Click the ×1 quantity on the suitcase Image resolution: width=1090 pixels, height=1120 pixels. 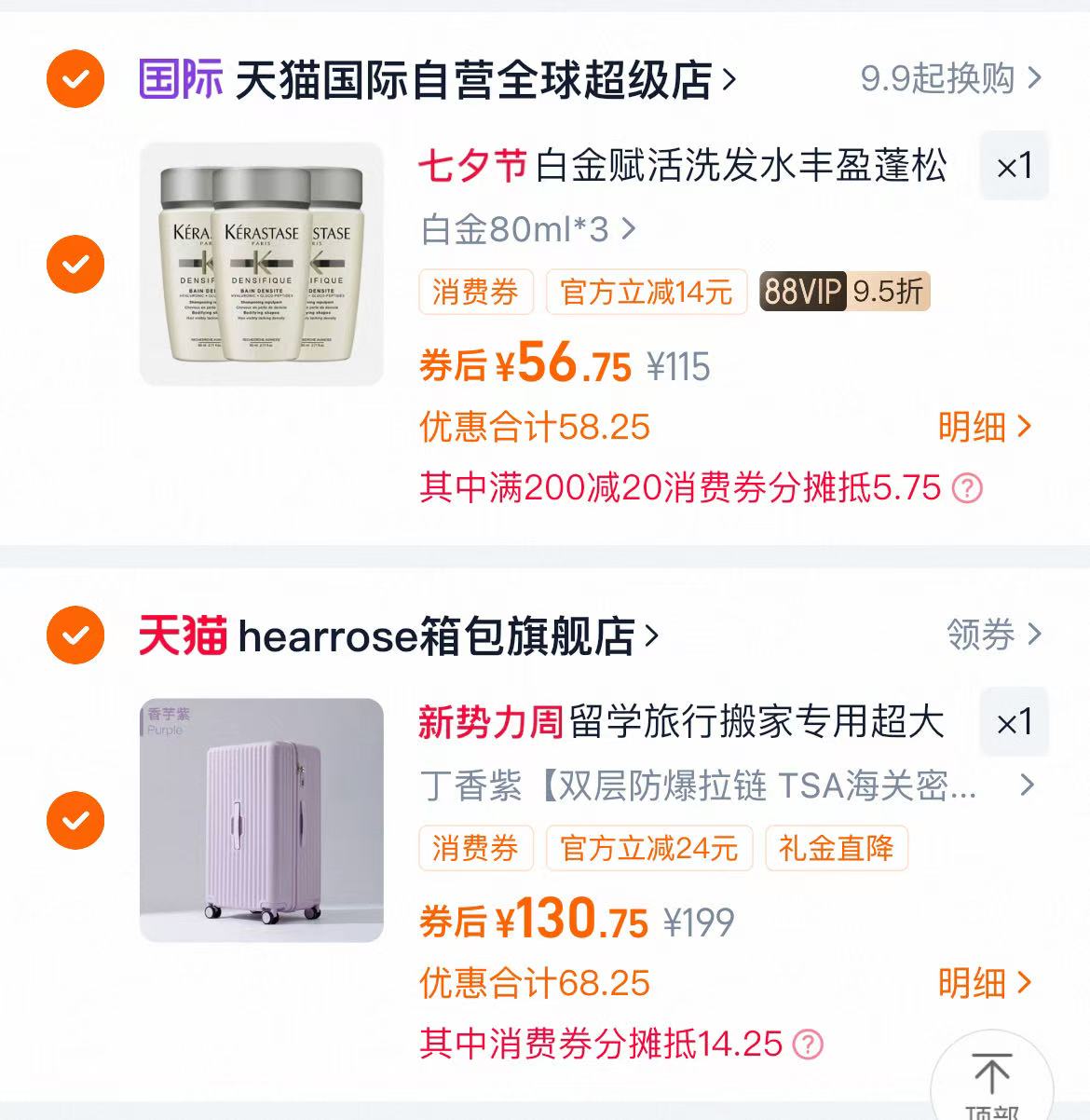coord(1015,722)
